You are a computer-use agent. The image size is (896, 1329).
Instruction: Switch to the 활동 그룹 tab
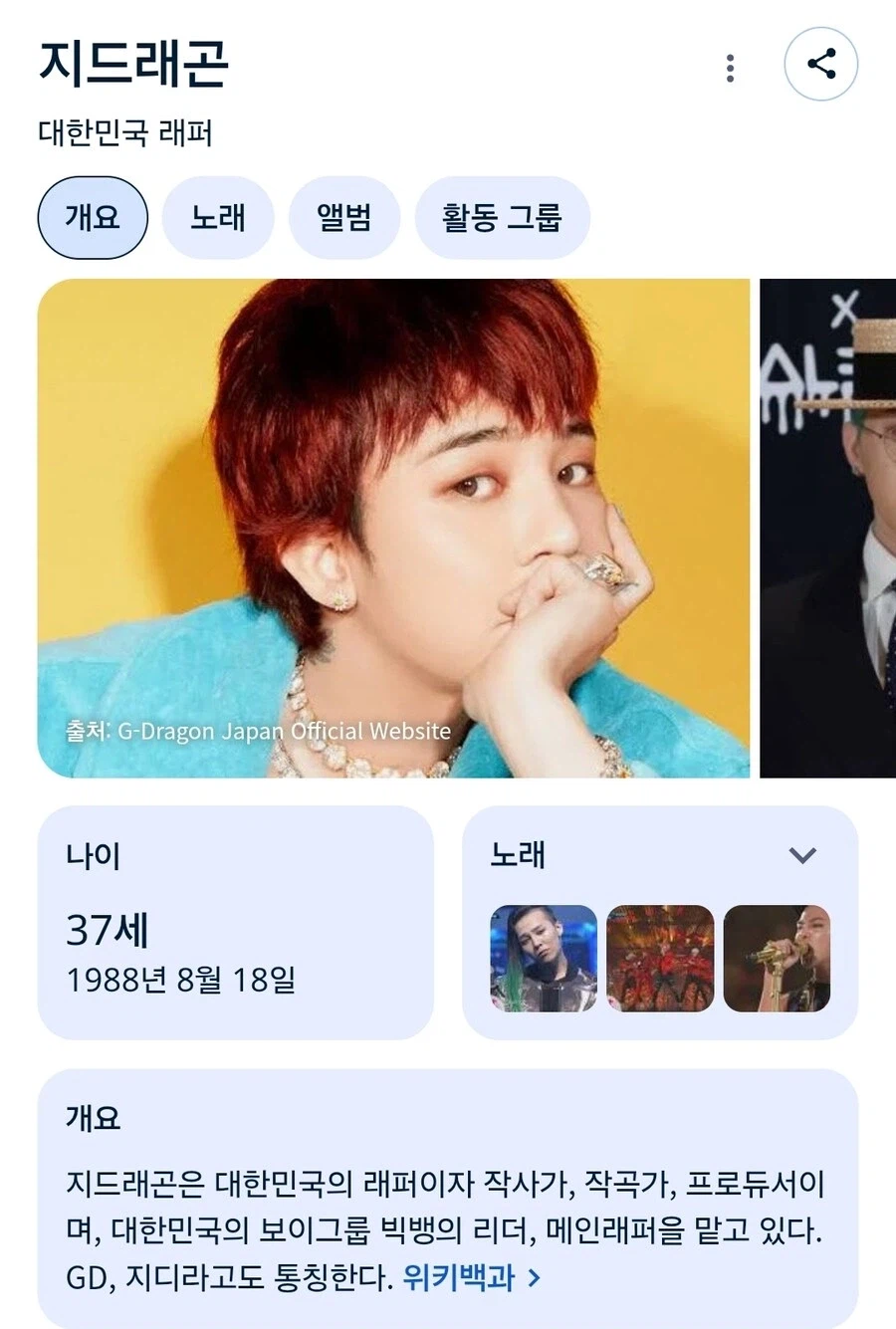coord(502,217)
